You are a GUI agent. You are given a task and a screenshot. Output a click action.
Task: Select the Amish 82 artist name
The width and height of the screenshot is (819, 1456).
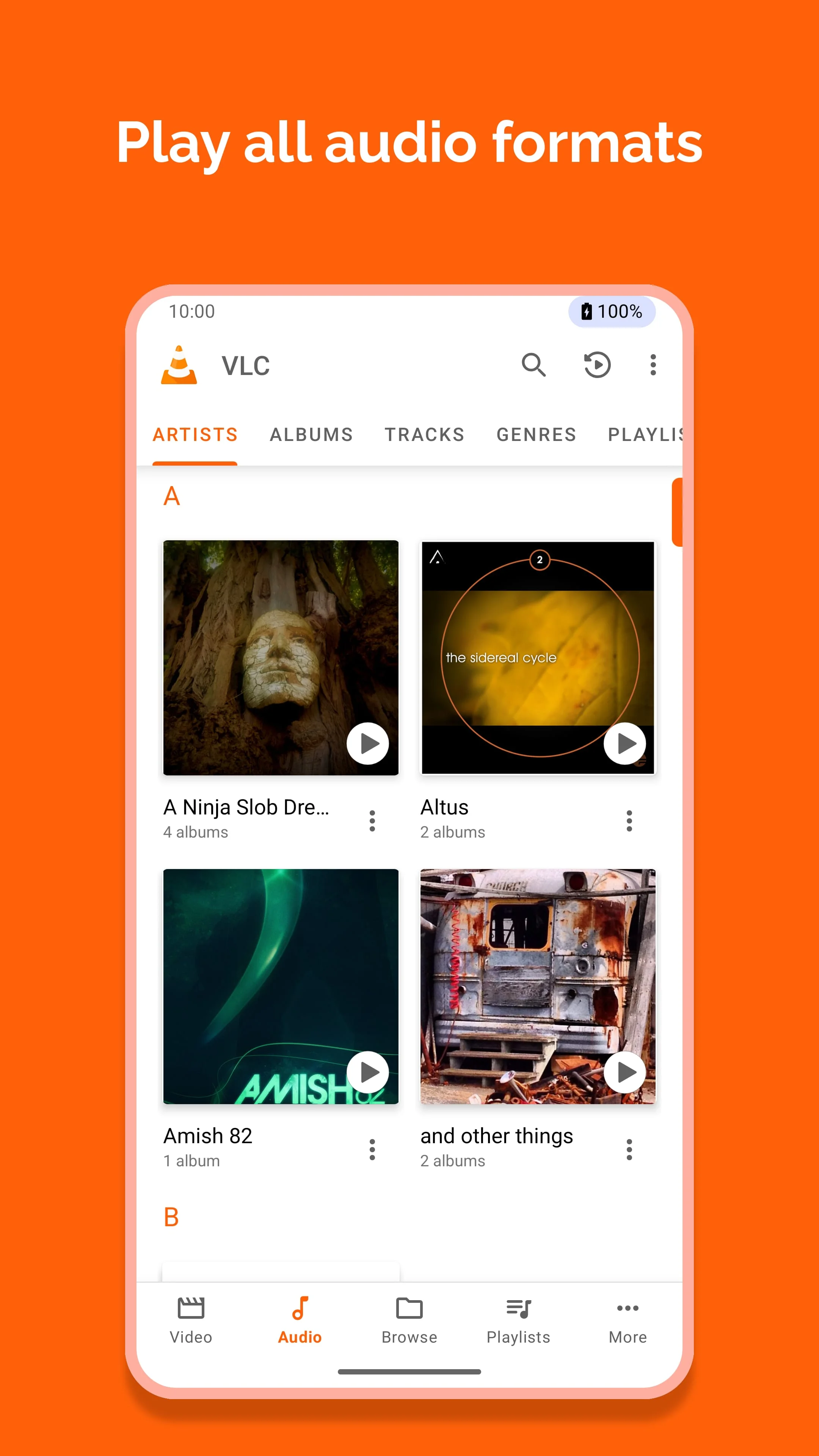click(208, 1136)
